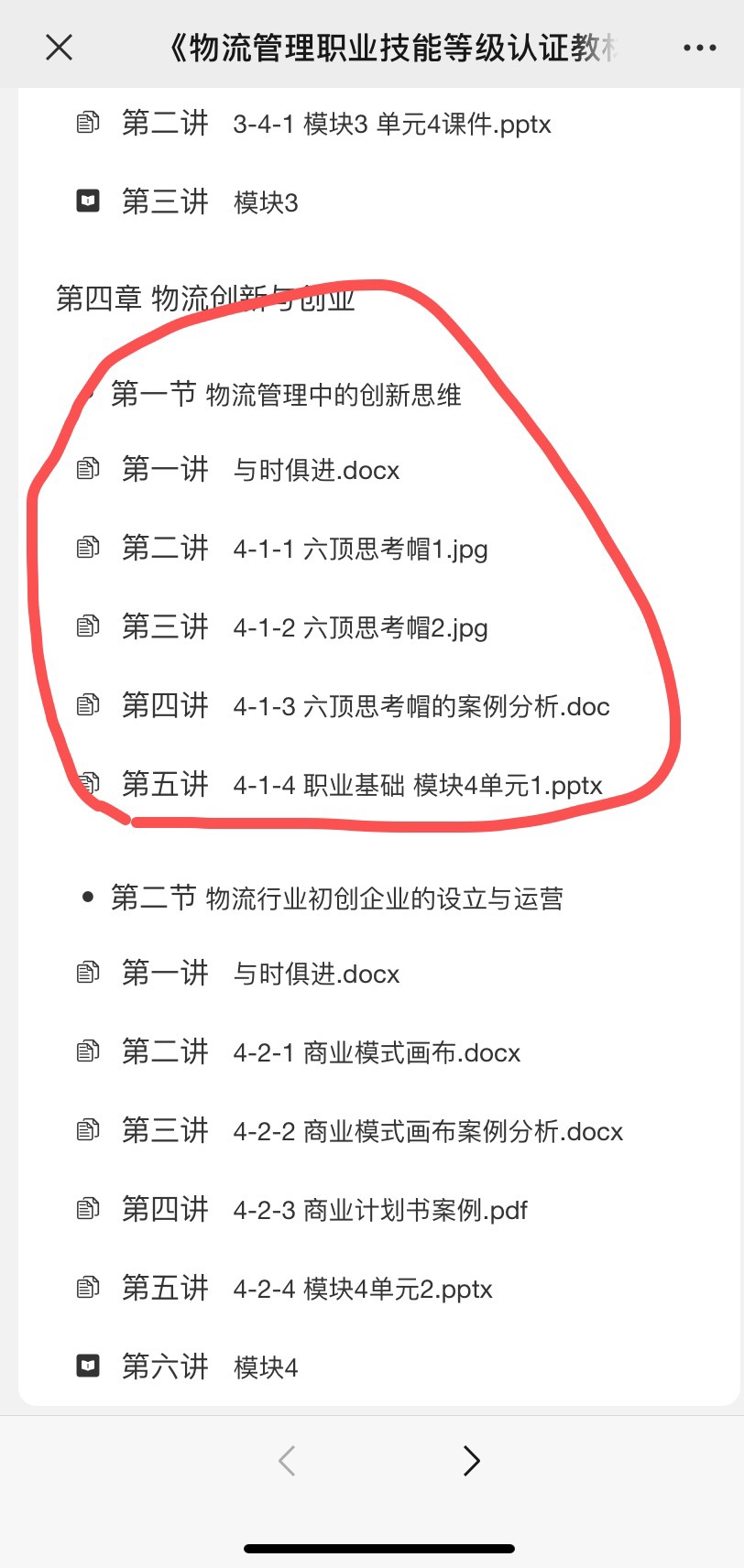Close the document viewer with the X

(58, 47)
